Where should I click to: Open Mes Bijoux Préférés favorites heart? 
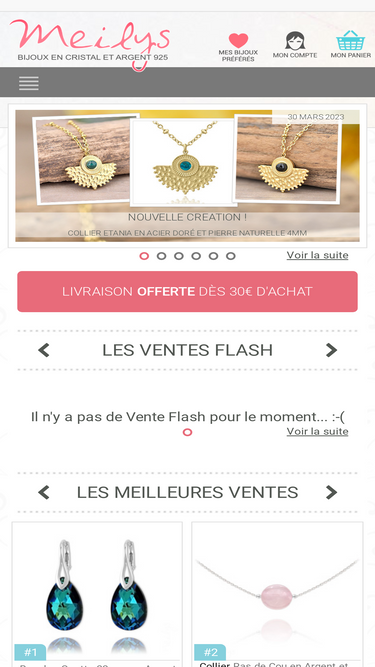(238, 47)
